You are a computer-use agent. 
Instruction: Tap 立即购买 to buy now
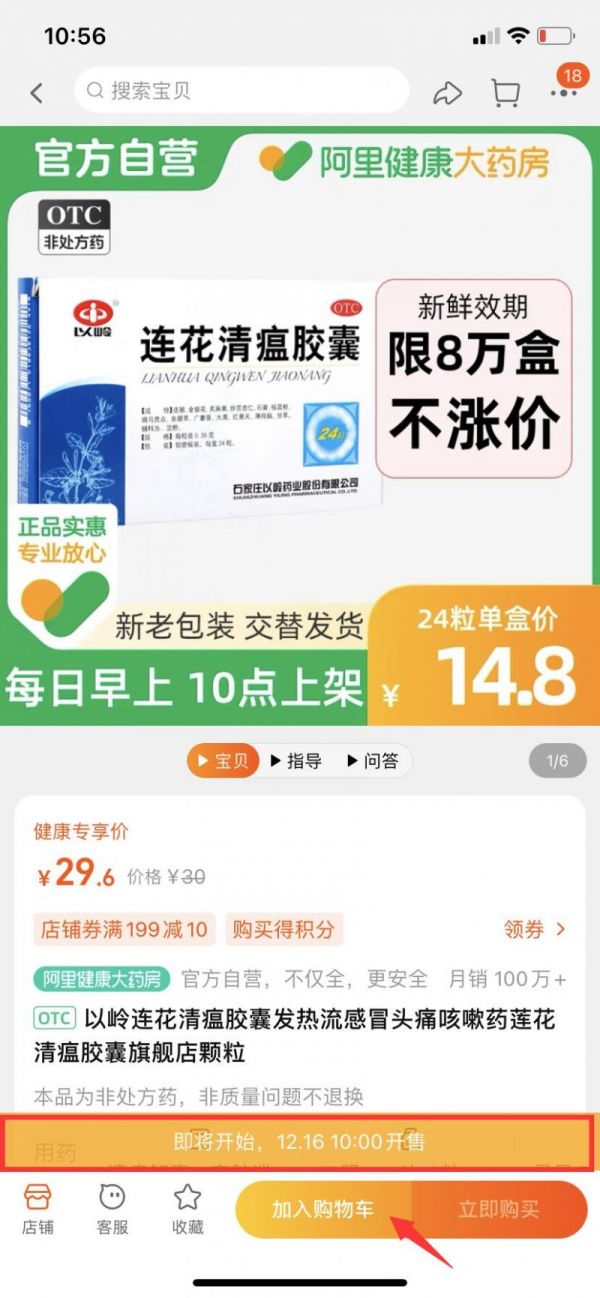click(x=499, y=1209)
